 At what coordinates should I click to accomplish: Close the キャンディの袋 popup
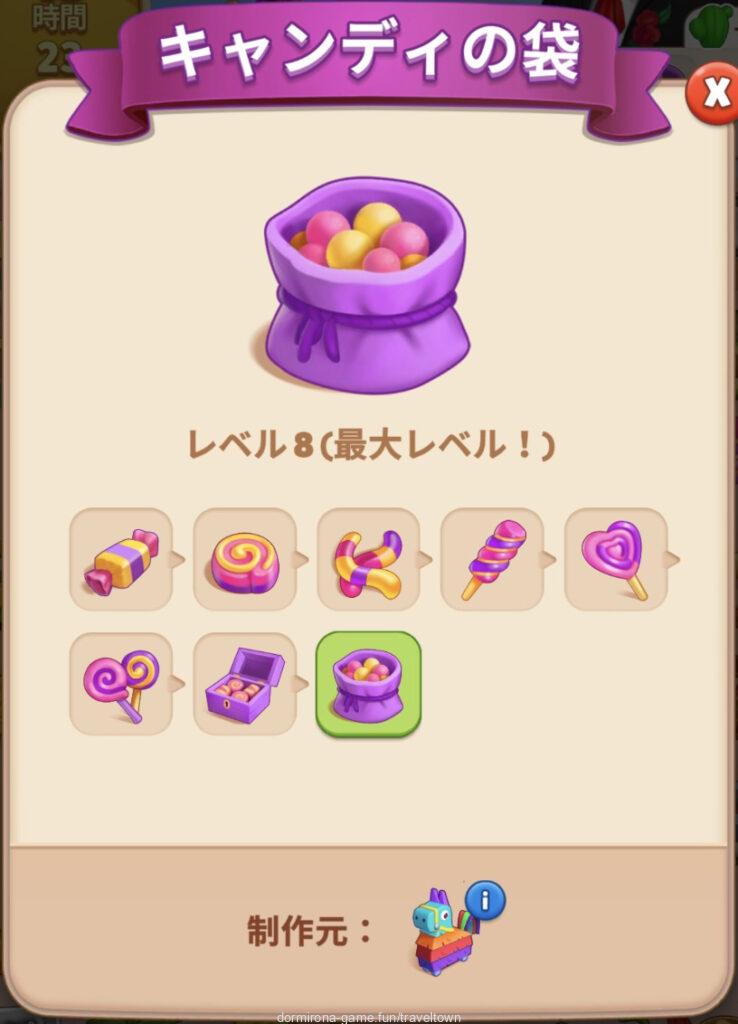pyautogui.click(x=714, y=94)
